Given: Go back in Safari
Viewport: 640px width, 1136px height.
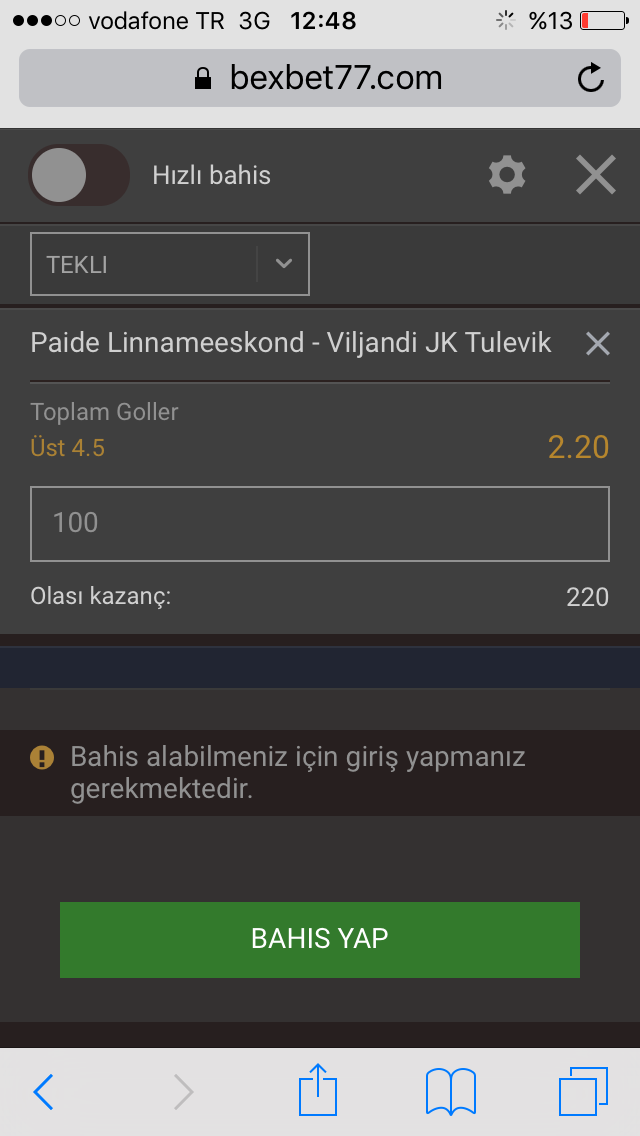Looking at the screenshot, I should pyautogui.click(x=43, y=1091).
